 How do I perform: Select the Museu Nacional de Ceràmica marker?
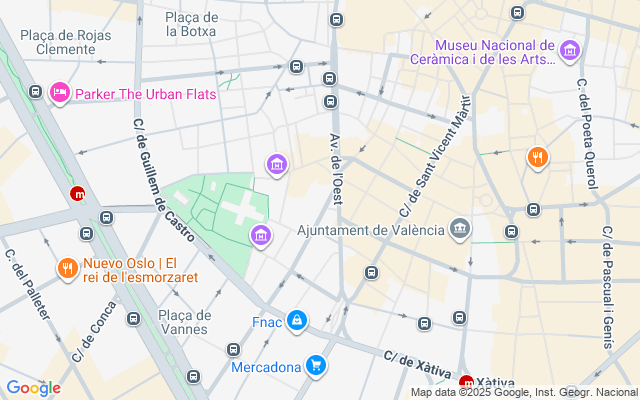click(570, 50)
